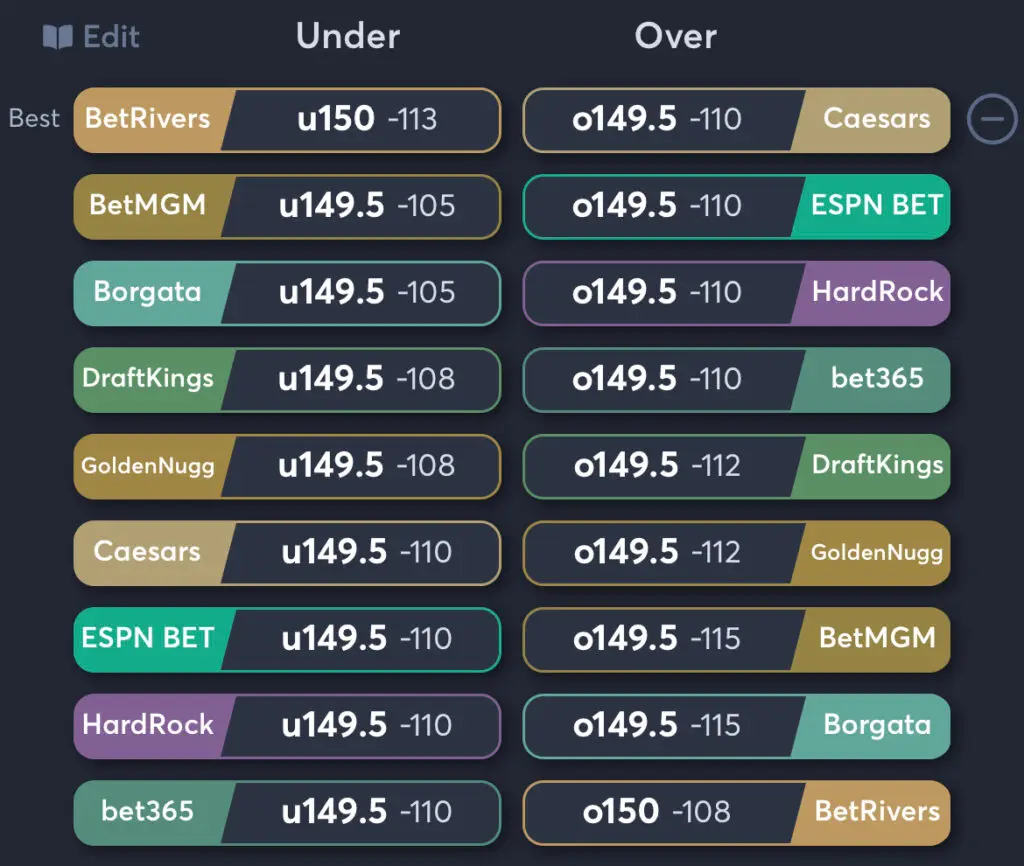Tap the Edit button with book icon

pyautogui.click(x=90, y=38)
